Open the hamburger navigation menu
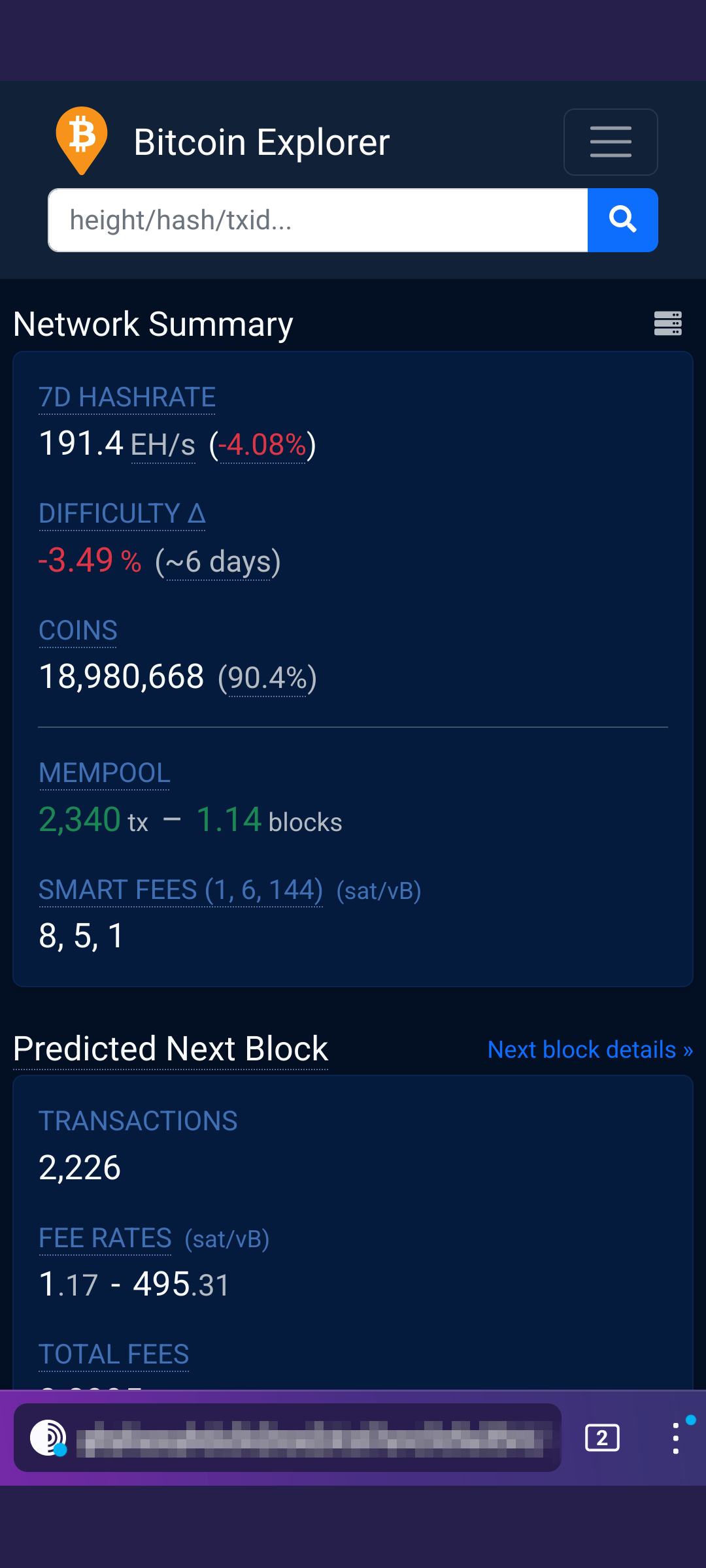The height and width of the screenshot is (1568, 706). [611, 142]
